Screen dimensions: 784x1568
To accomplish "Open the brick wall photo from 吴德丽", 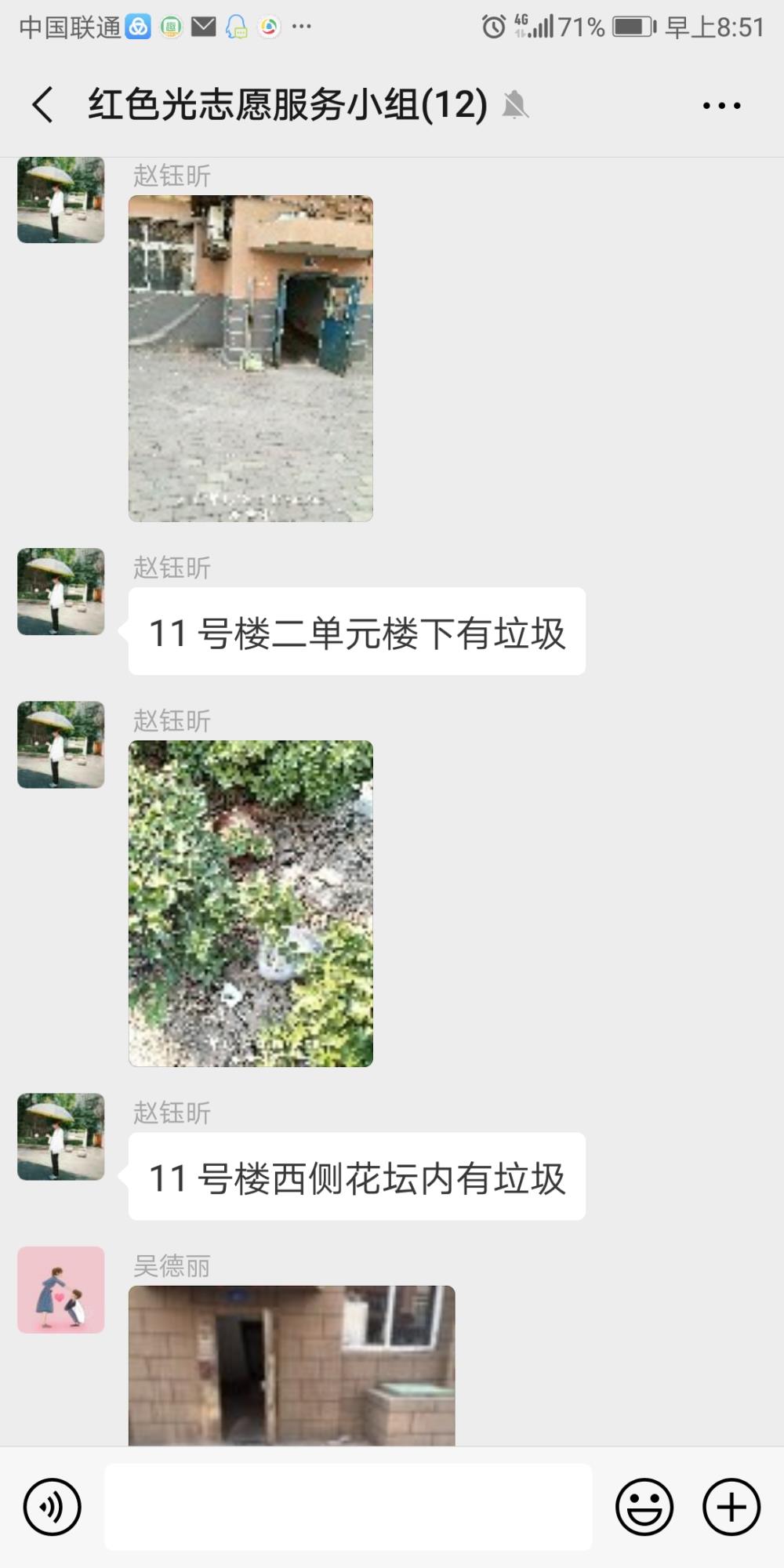I will (292, 1365).
